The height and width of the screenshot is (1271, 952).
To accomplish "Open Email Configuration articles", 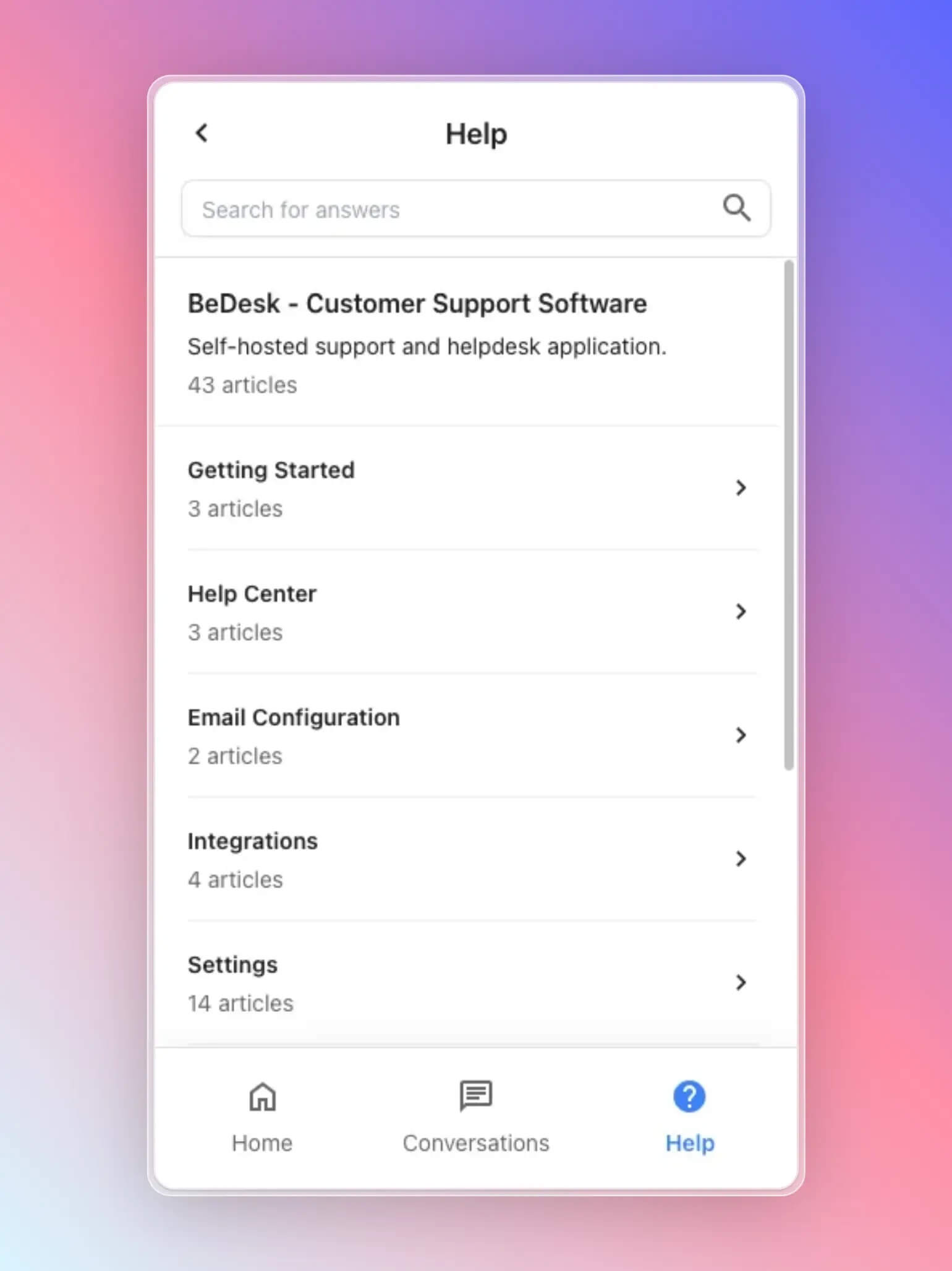I will (x=470, y=736).
